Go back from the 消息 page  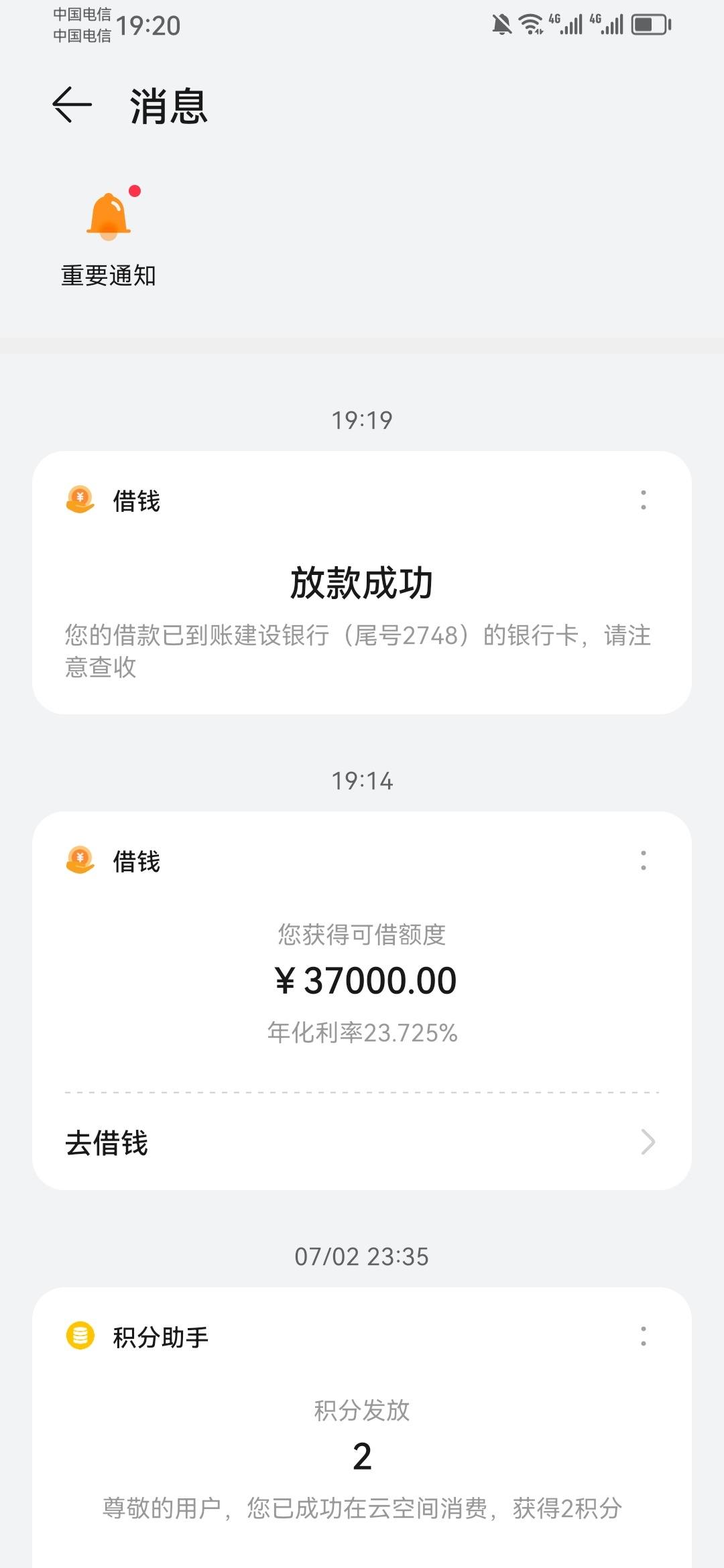pyautogui.click(x=72, y=105)
